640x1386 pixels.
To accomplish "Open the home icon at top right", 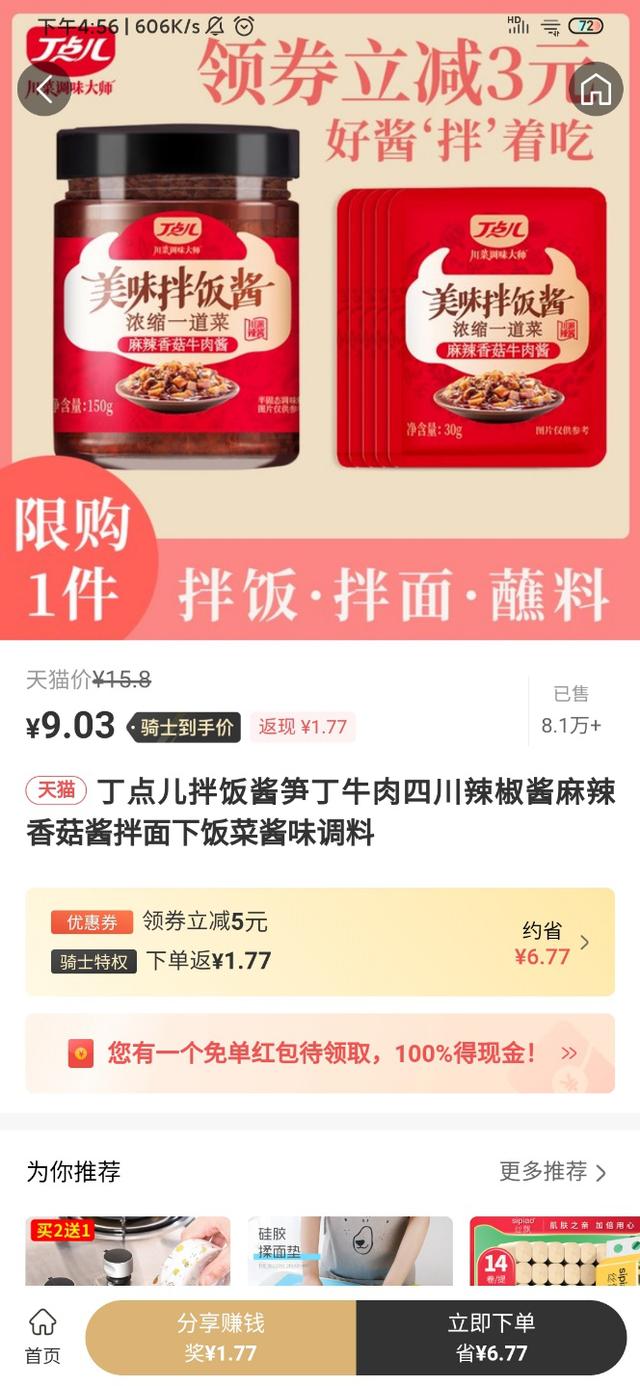I will [x=596, y=88].
